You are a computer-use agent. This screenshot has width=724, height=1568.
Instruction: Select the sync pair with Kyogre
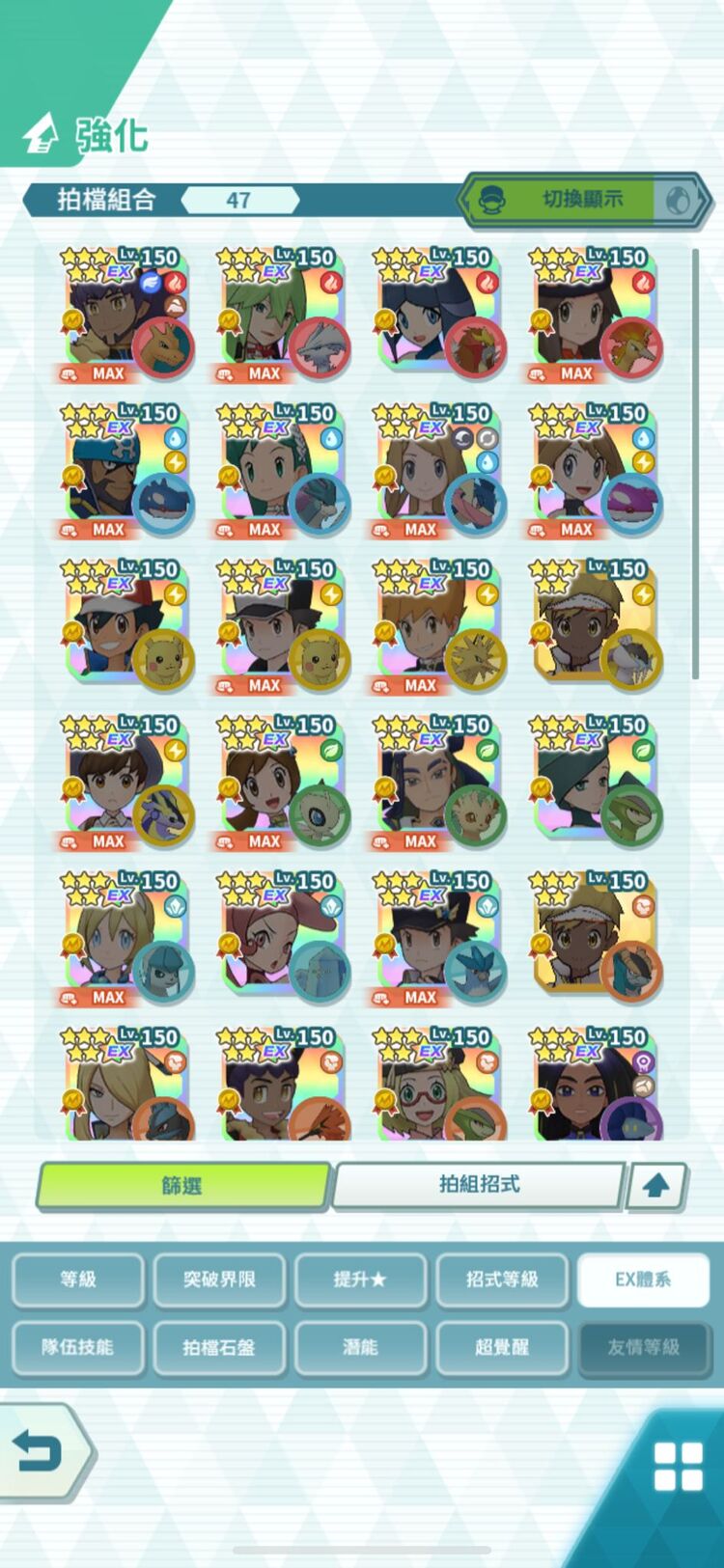click(x=124, y=475)
